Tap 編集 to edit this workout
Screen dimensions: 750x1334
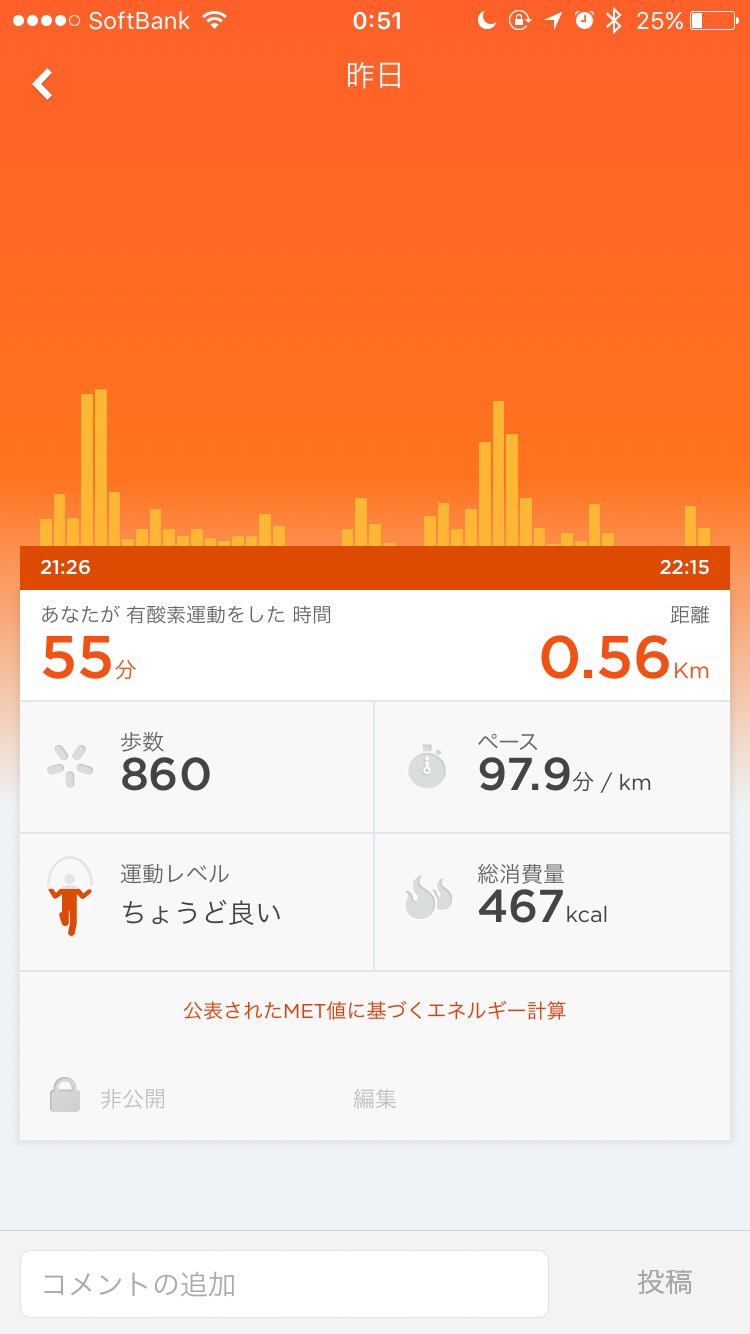tap(374, 1099)
